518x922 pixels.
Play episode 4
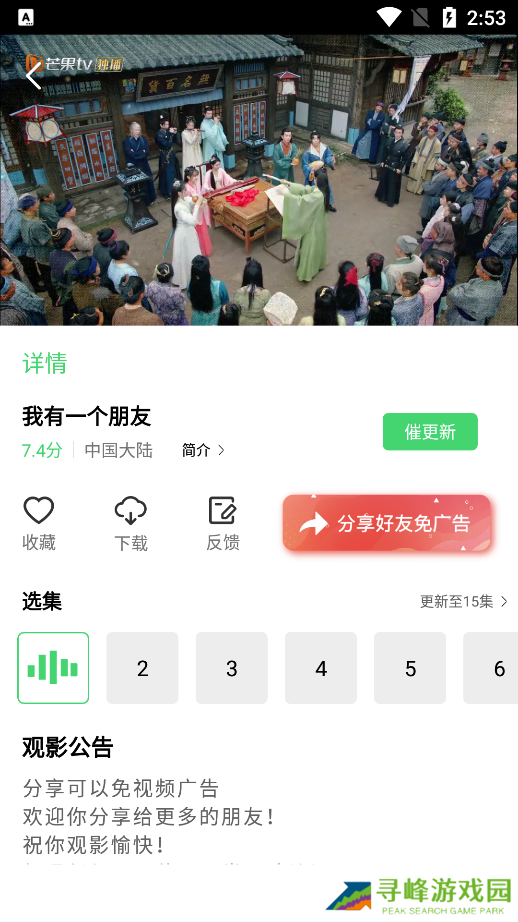click(321, 668)
